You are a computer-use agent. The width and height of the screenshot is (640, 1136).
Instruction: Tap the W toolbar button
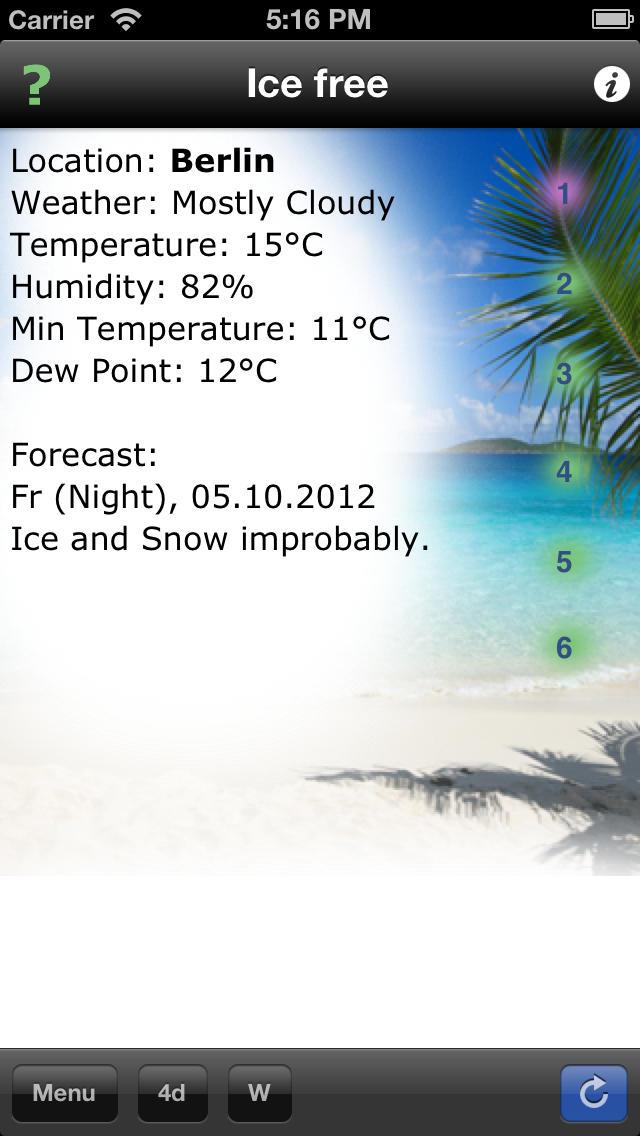click(259, 1093)
